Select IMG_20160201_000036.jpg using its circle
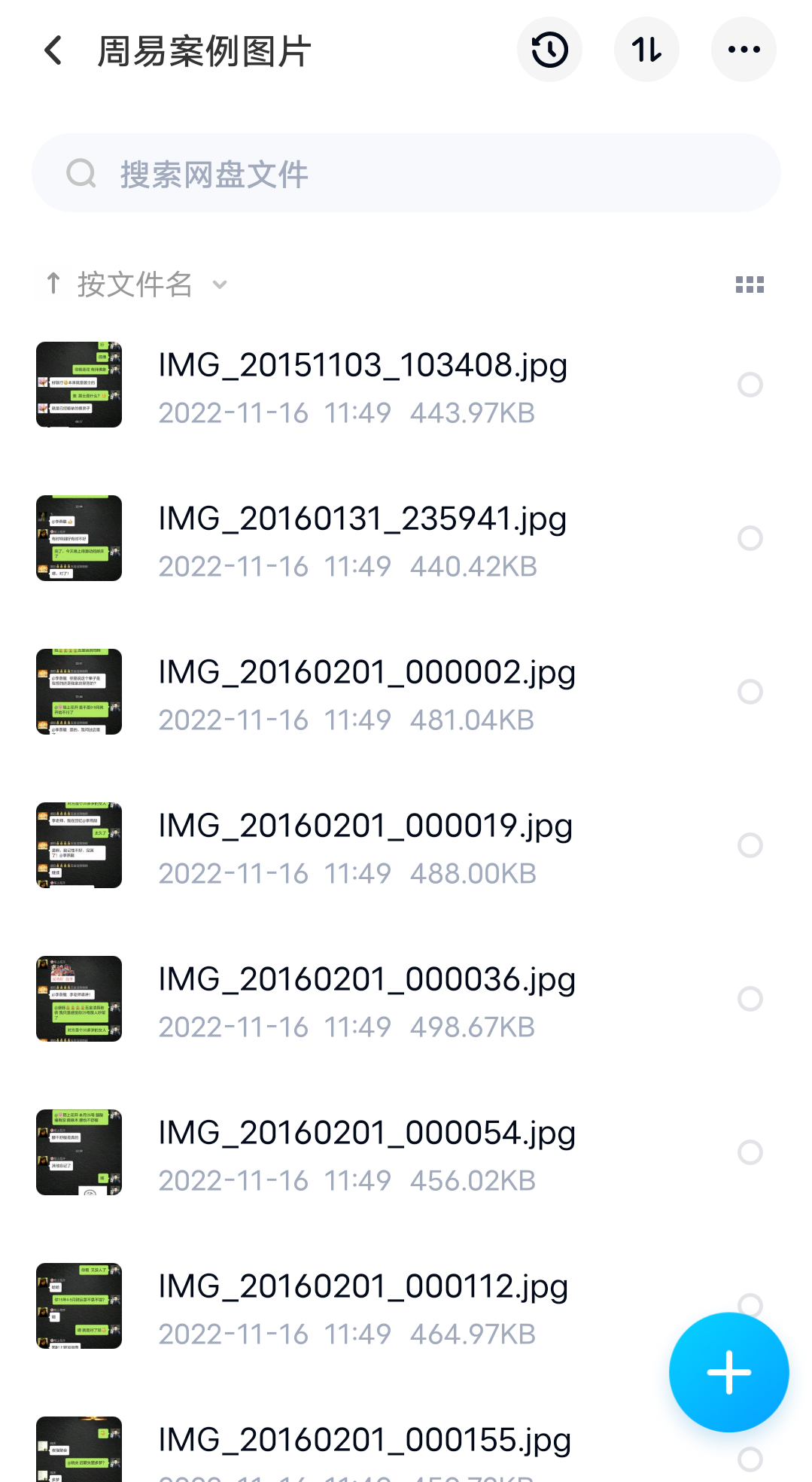The height and width of the screenshot is (1482, 812). point(750,999)
